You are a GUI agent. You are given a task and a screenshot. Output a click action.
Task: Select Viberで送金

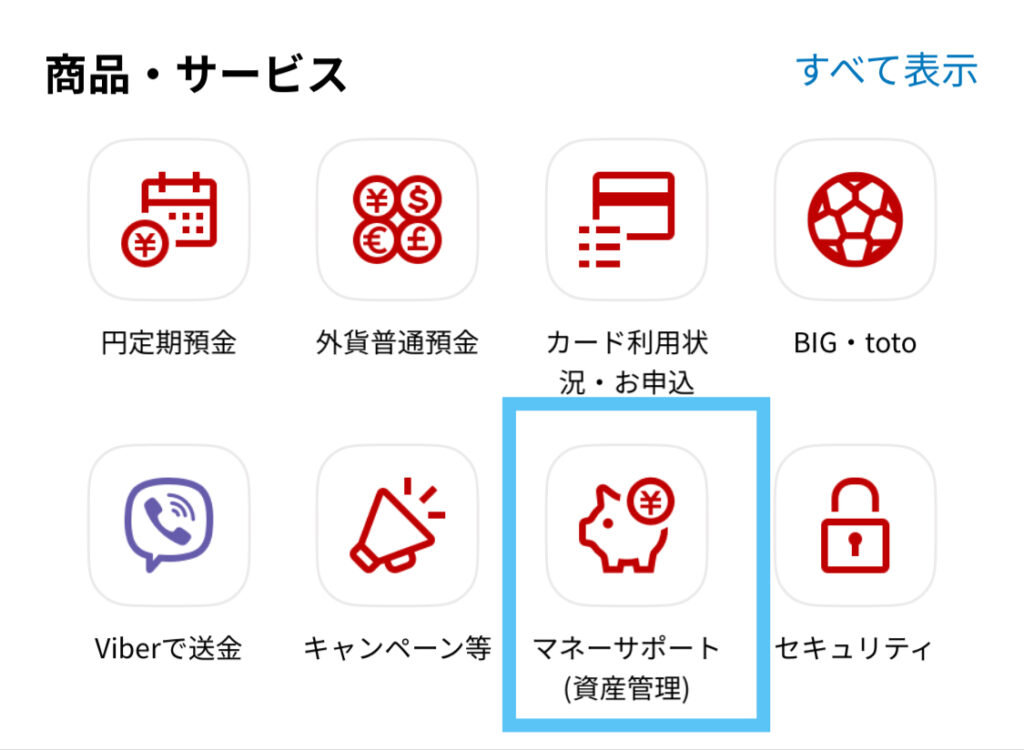[x=169, y=526]
